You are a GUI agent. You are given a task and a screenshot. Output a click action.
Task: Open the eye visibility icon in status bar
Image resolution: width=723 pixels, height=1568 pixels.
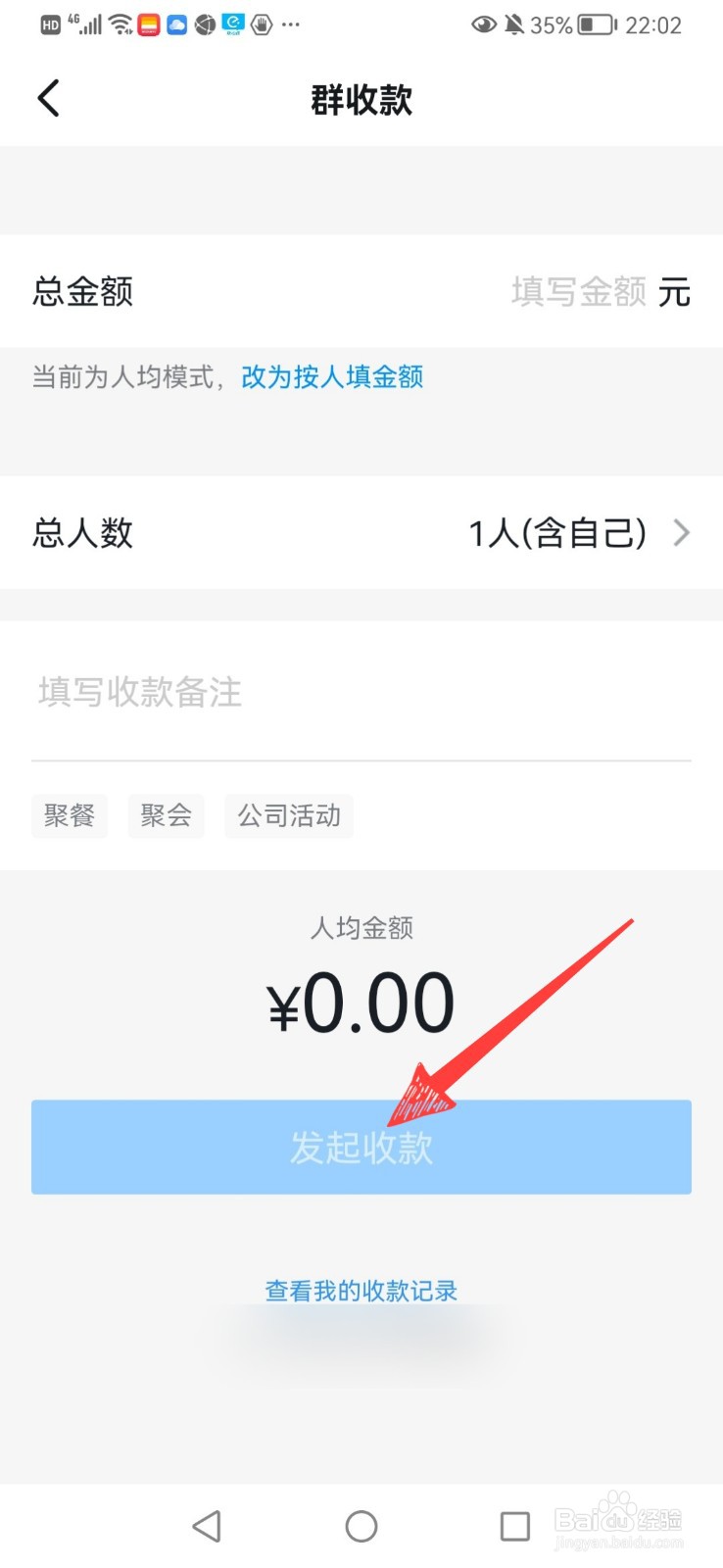pyautogui.click(x=482, y=24)
